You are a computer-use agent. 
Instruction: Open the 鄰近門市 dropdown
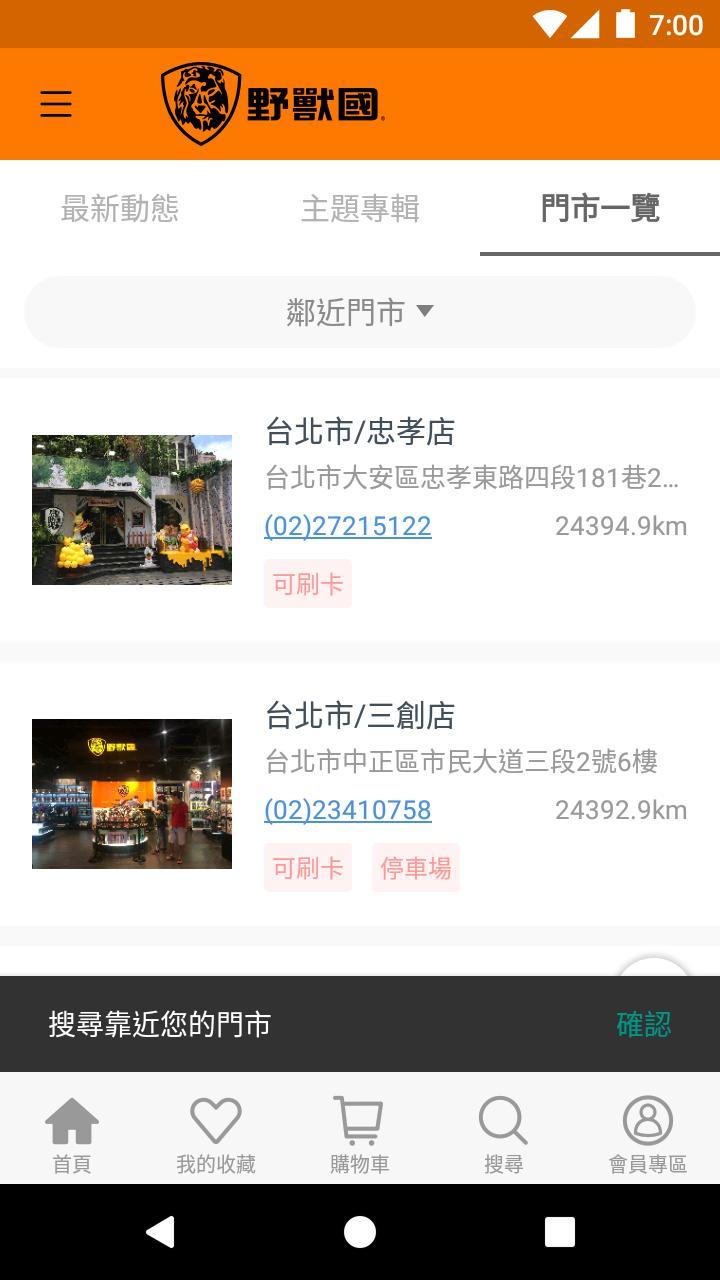[x=347, y=312]
